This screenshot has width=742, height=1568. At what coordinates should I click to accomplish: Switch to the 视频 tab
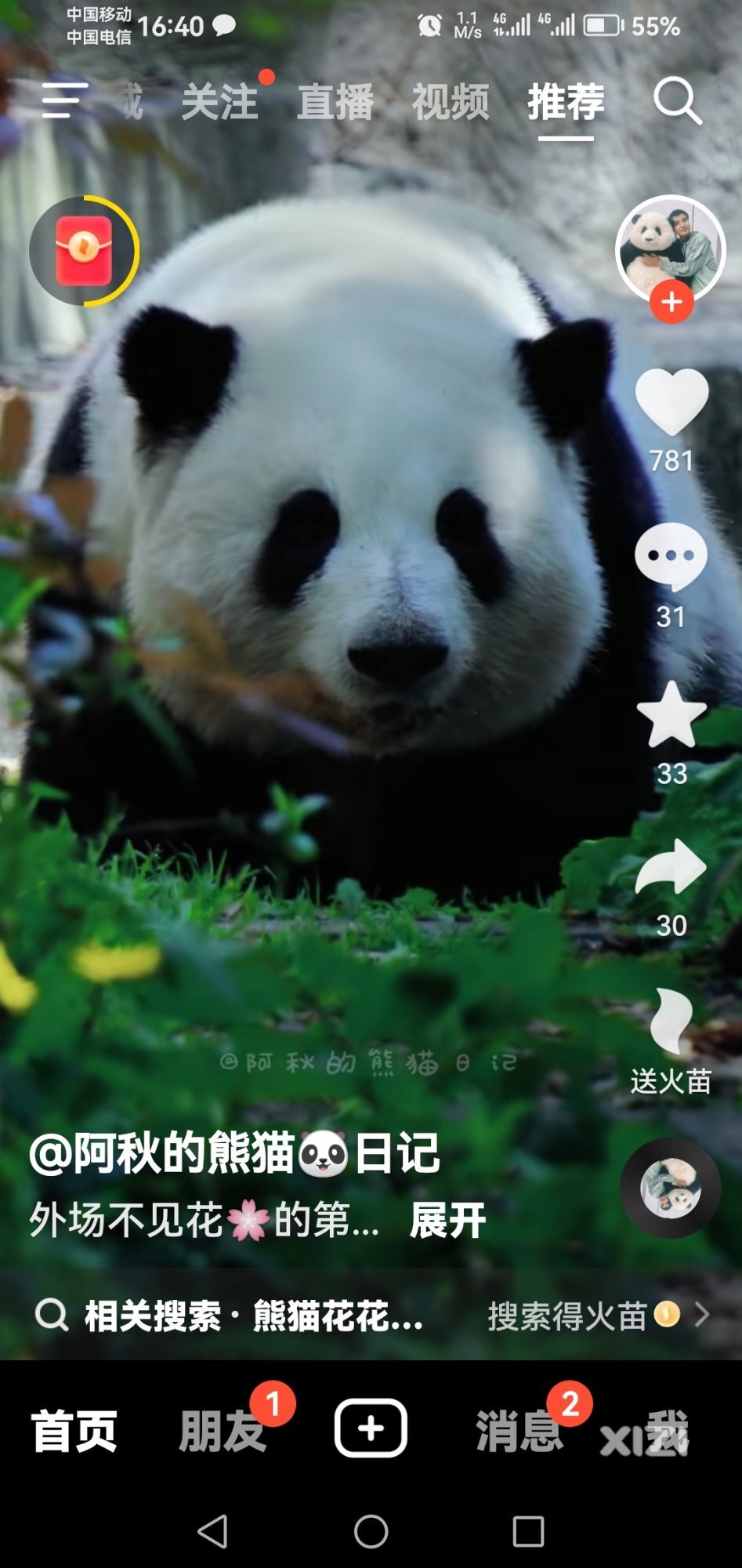click(x=451, y=103)
